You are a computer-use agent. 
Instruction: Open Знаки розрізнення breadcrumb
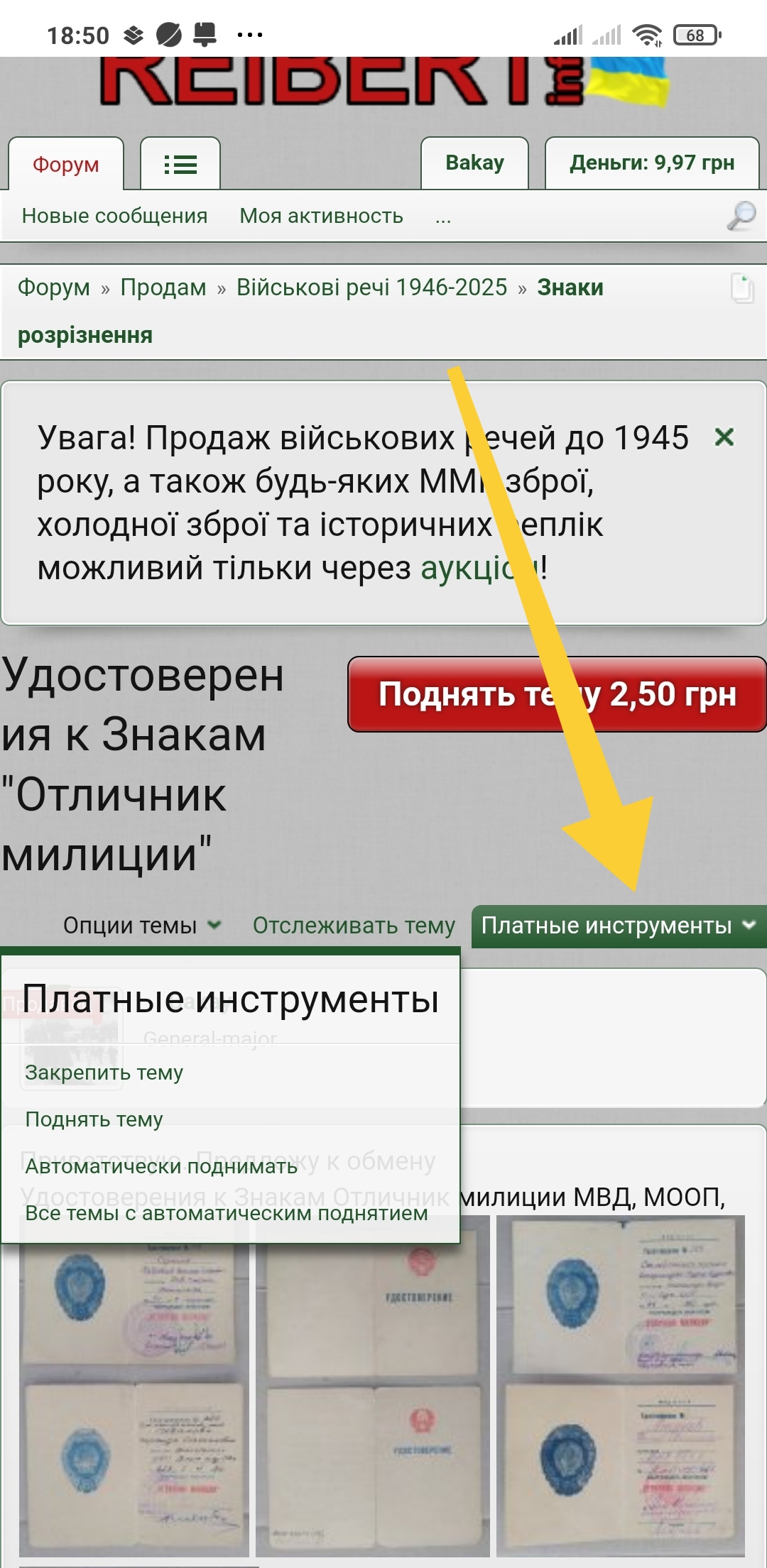(570, 287)
